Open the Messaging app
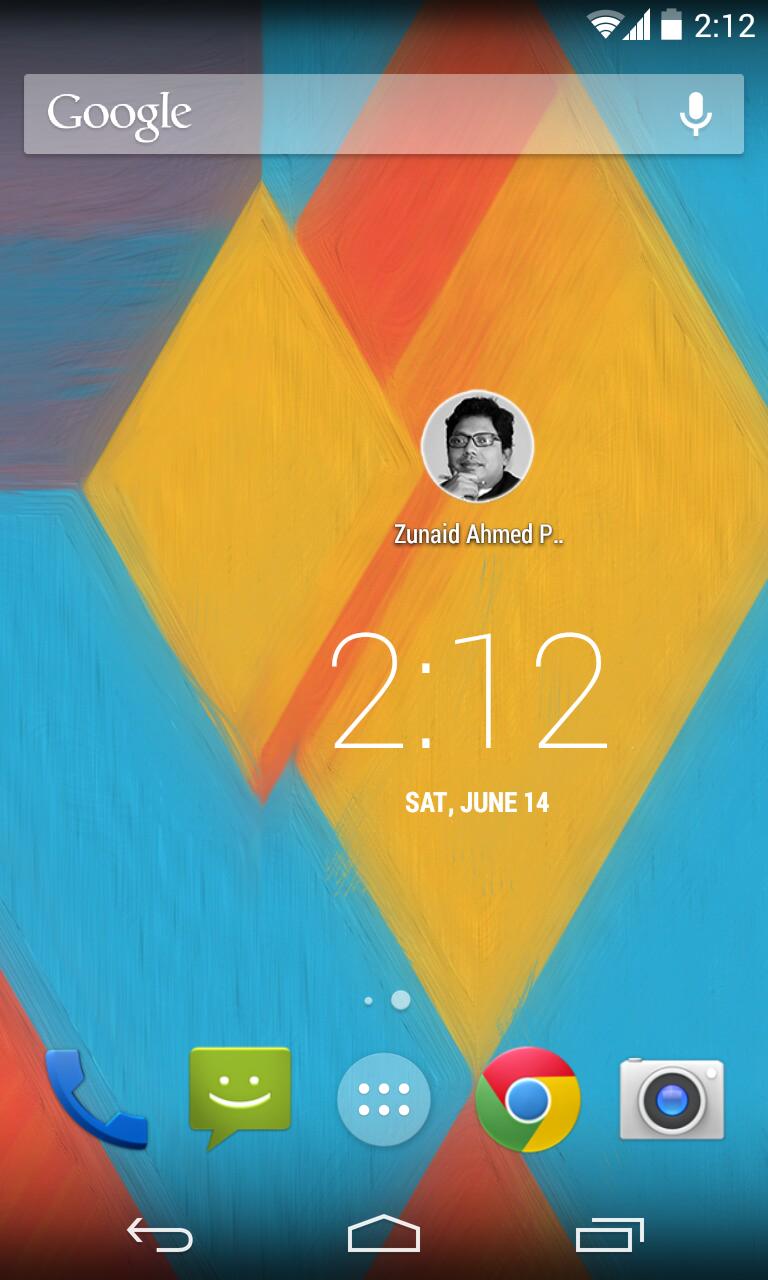The height and width of the screenshot is (1280, 768). coord(240,1096)
